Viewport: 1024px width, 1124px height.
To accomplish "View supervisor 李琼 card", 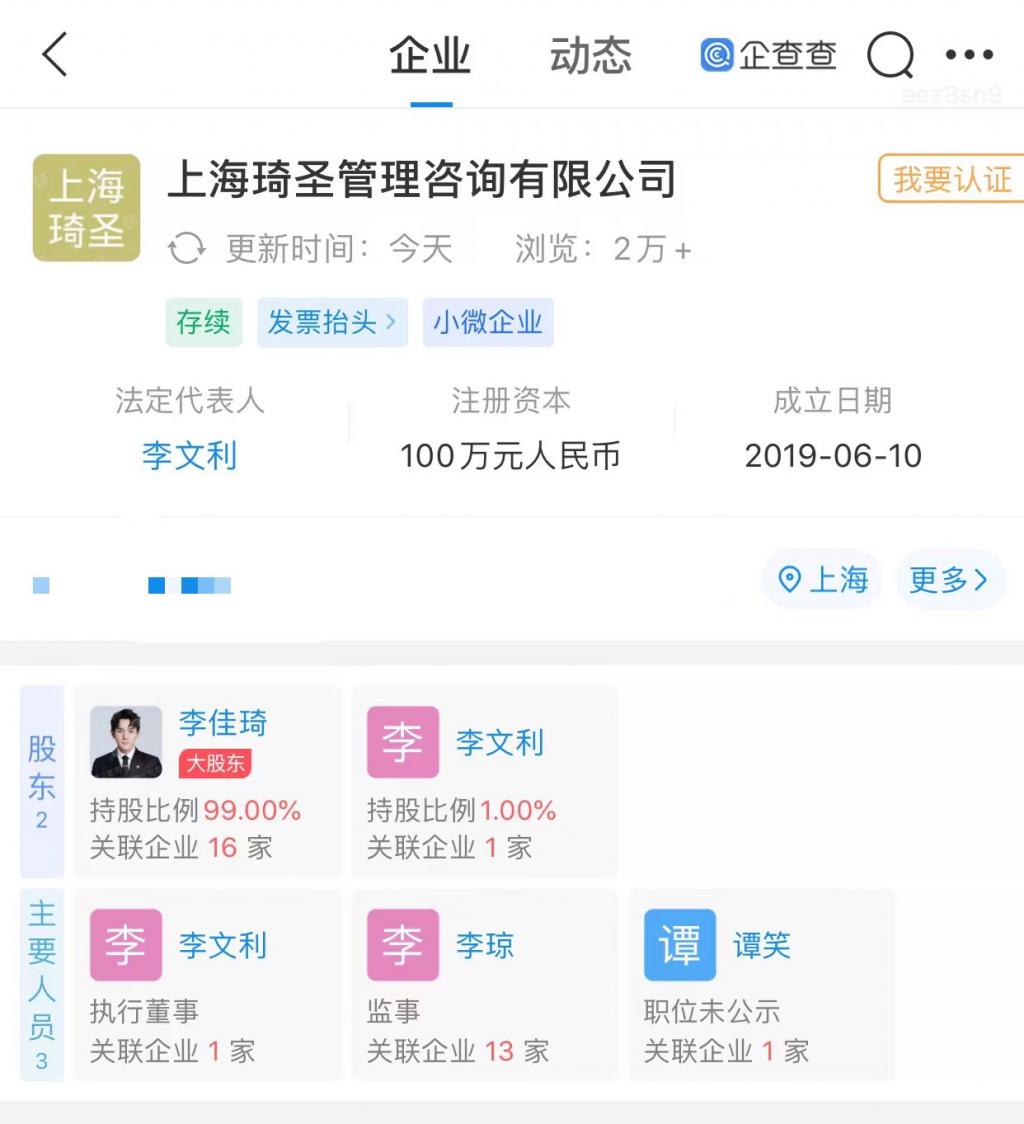I will (484, 984).
